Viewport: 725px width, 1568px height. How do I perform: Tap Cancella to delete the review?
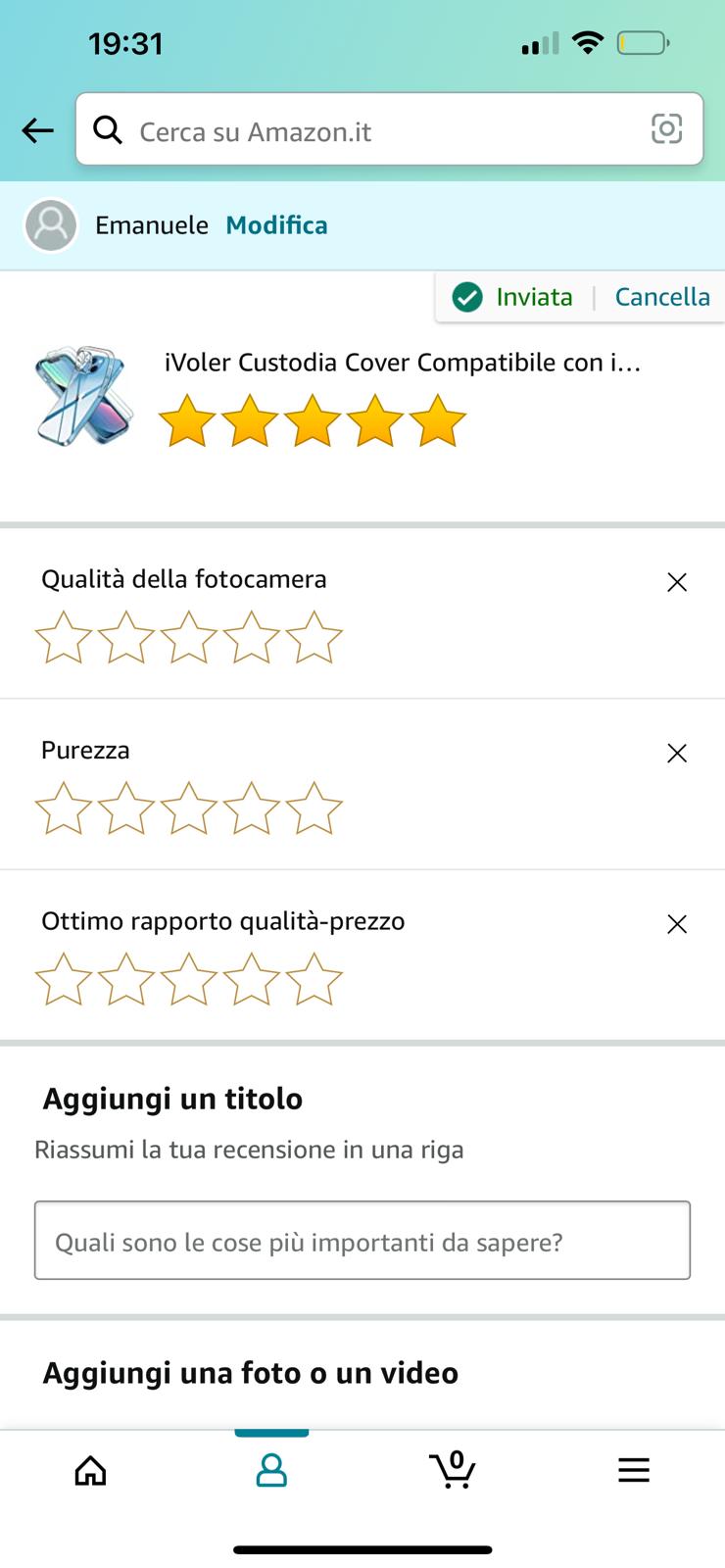[x=662, y=297]
